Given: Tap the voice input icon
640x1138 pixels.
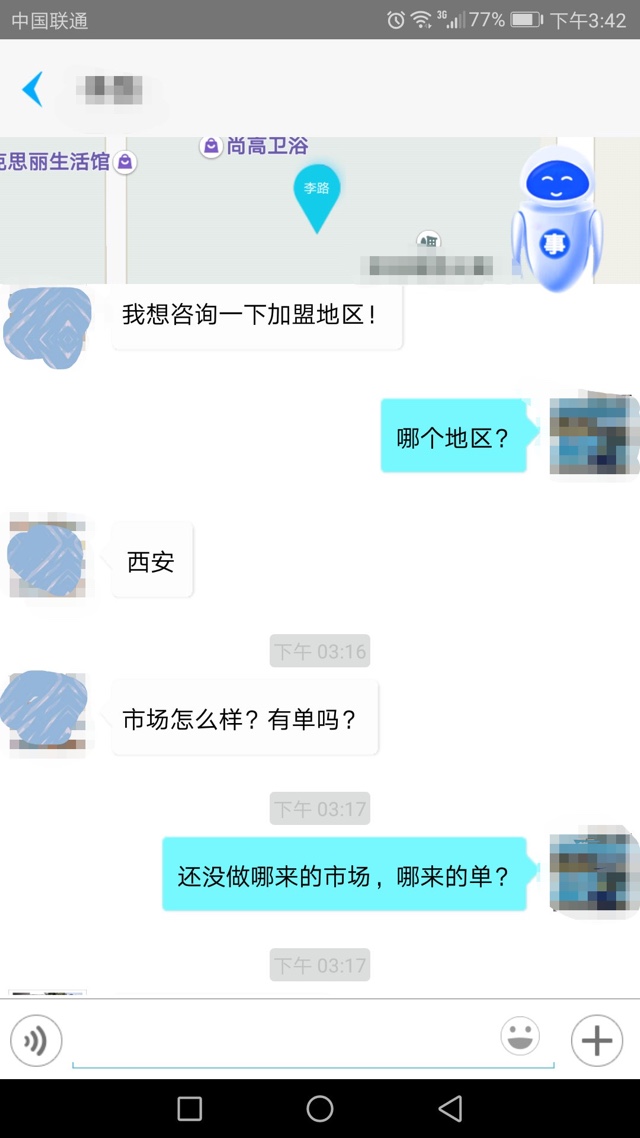Looking at the screenshot, I should (36, 1041).
